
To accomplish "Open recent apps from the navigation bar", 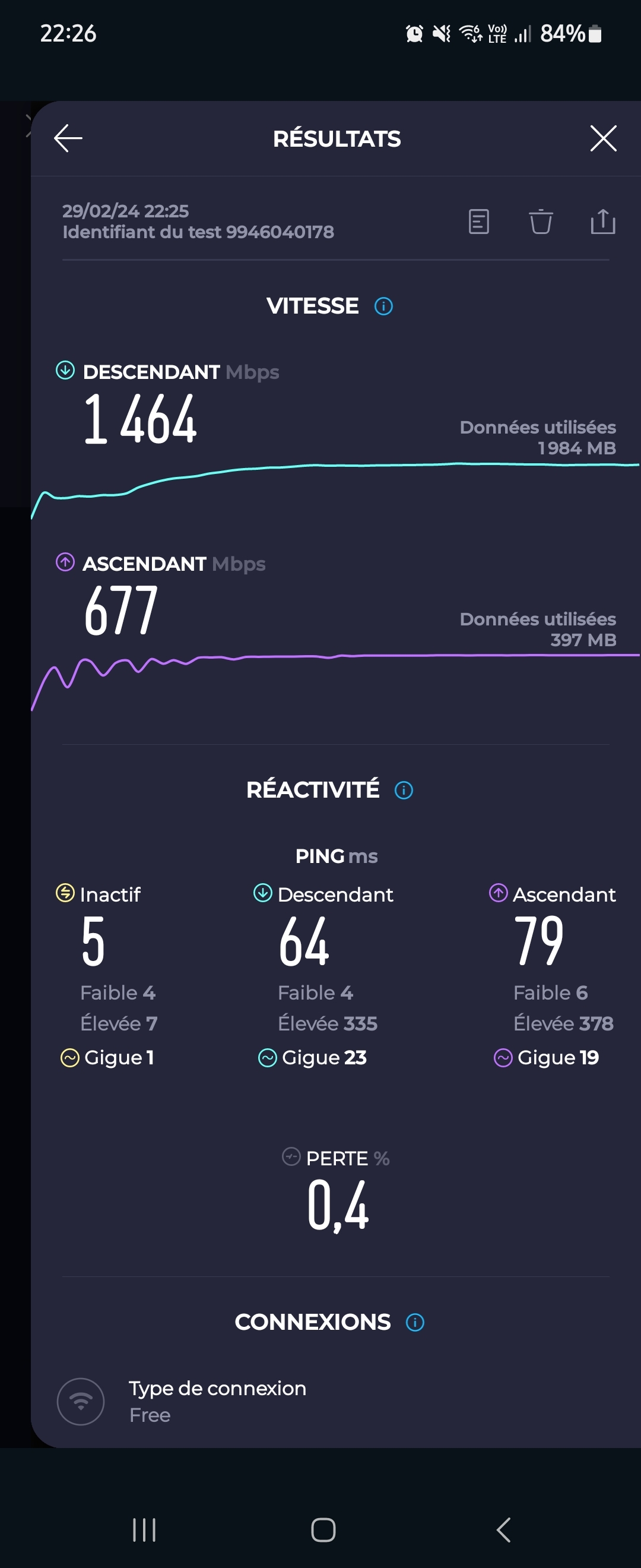I will coord(144,1529).
